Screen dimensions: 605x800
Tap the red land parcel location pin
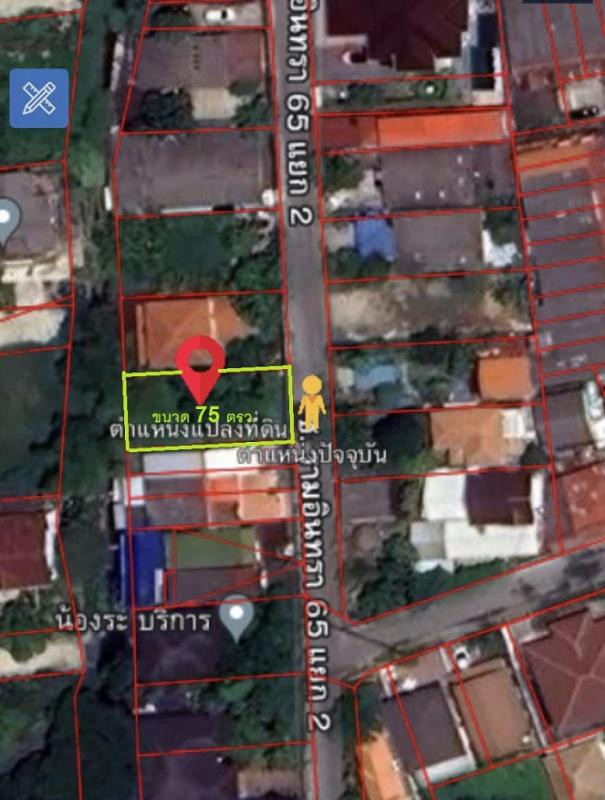(x=201, y=366)
